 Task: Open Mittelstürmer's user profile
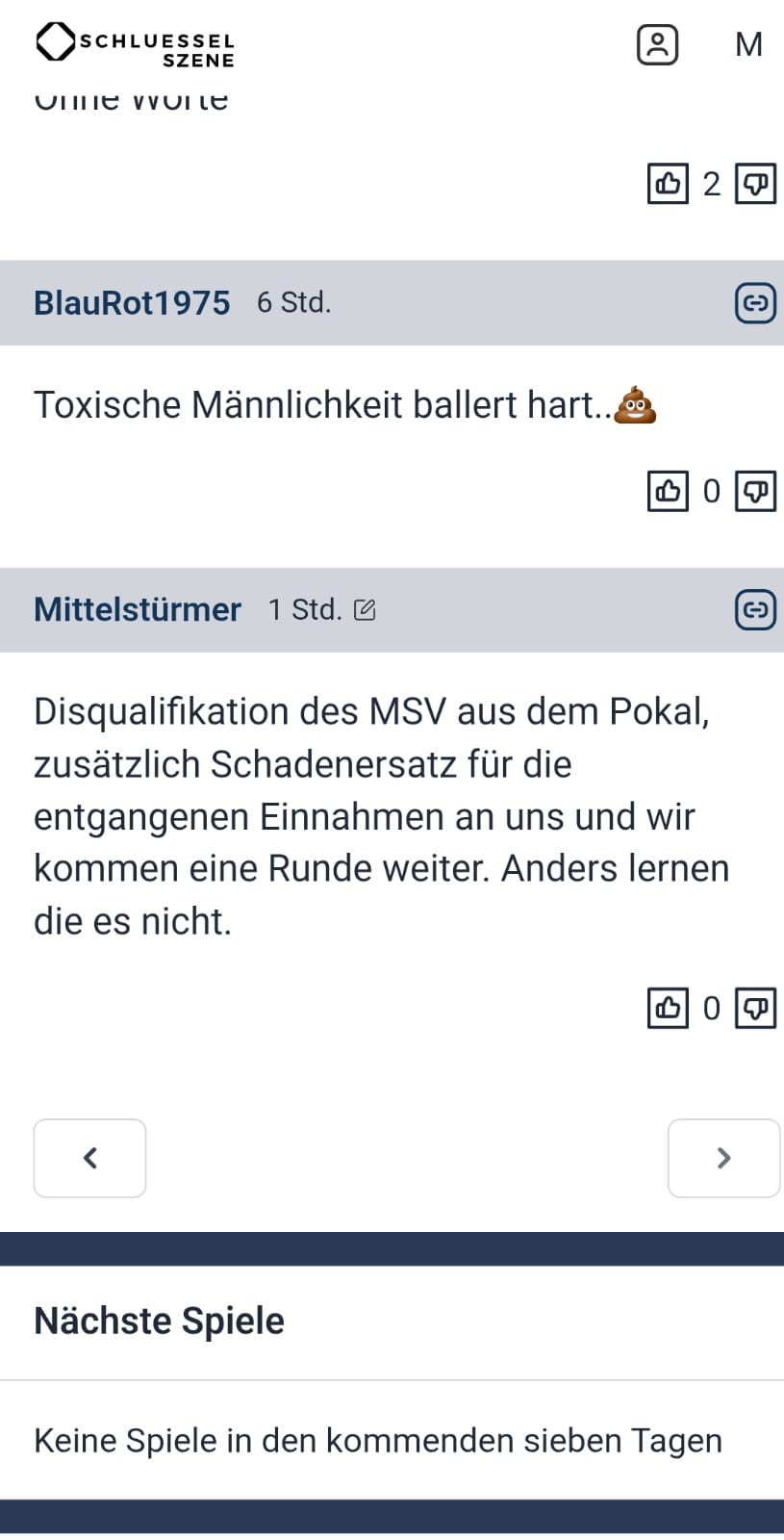[x=138, y=609]
